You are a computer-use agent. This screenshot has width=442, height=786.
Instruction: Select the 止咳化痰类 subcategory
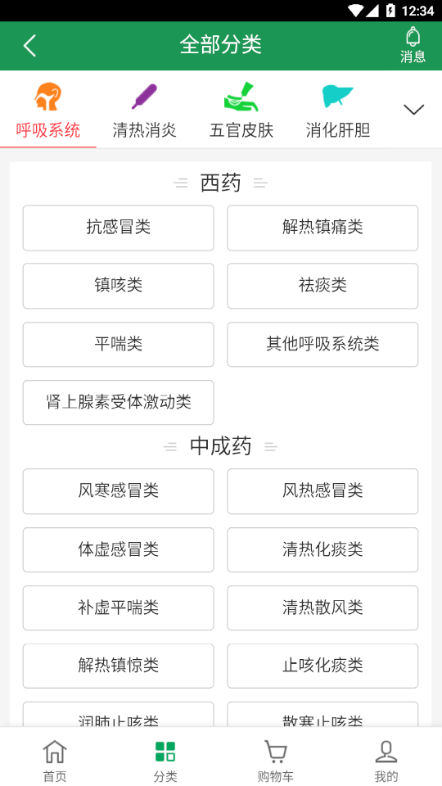coord(323,666)
